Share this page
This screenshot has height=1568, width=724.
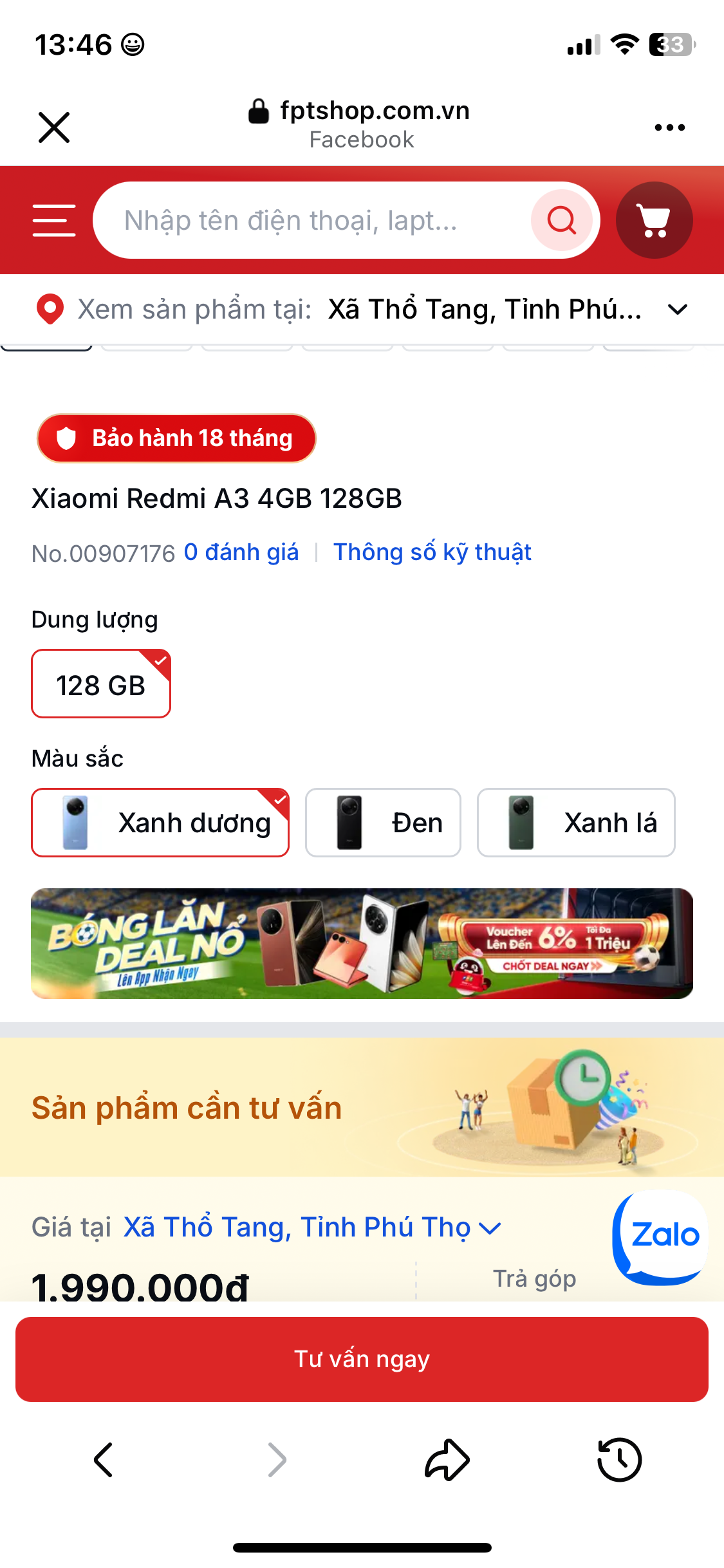[447, 1459]
